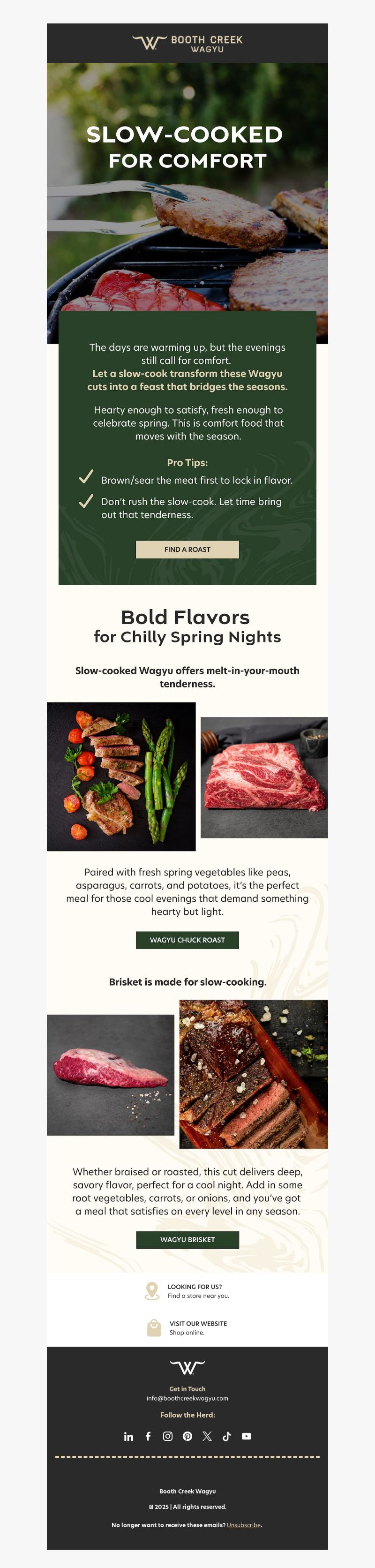Open the Pinterest icon

187,1436
